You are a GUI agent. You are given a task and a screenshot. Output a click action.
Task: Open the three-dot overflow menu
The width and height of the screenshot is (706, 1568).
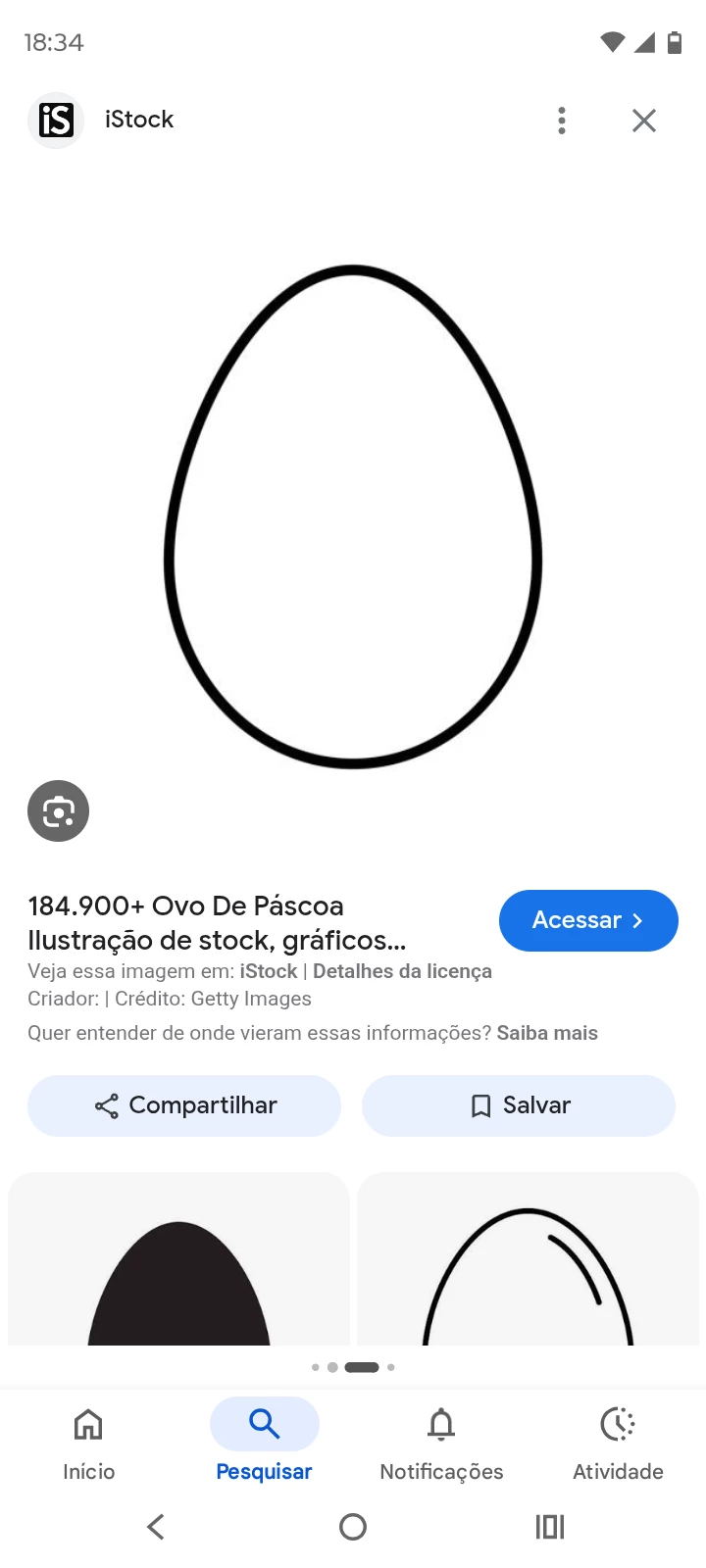[x=561, y=121]
